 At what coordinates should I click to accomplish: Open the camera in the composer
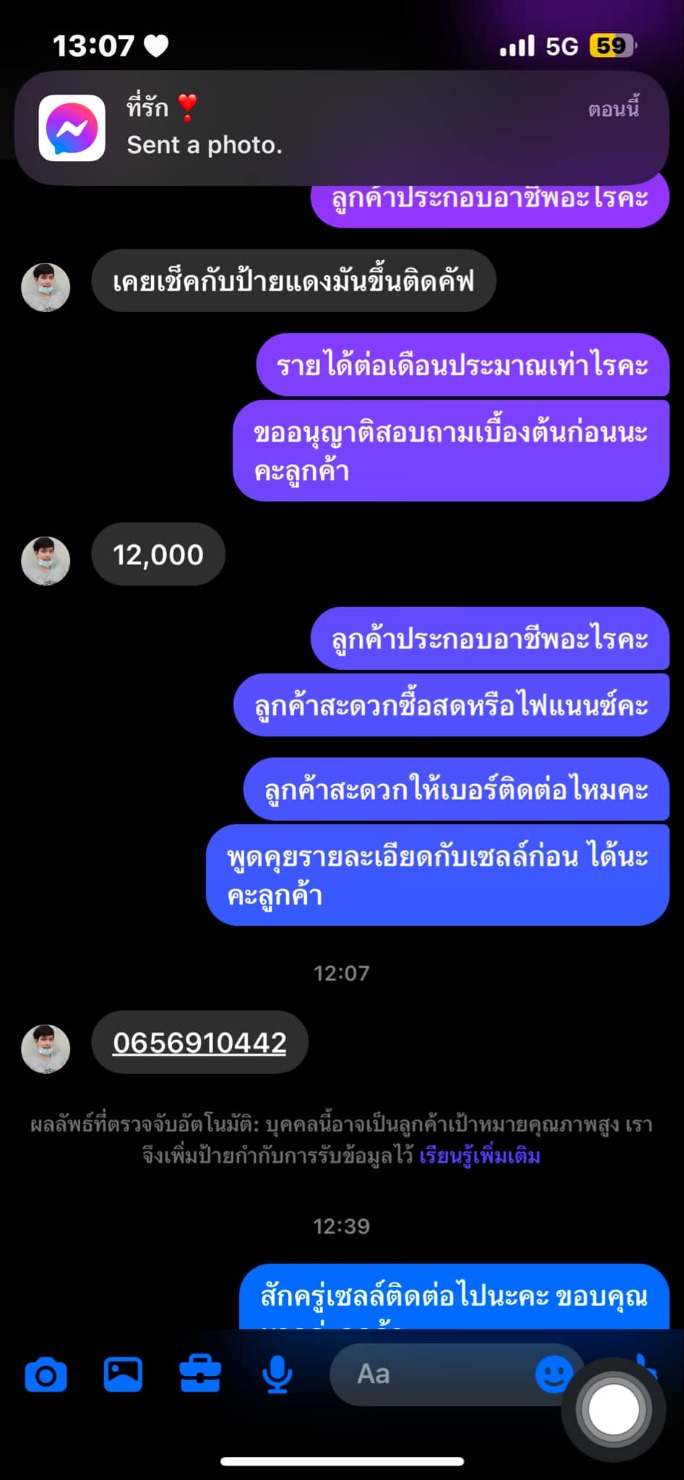point(45,1374)
